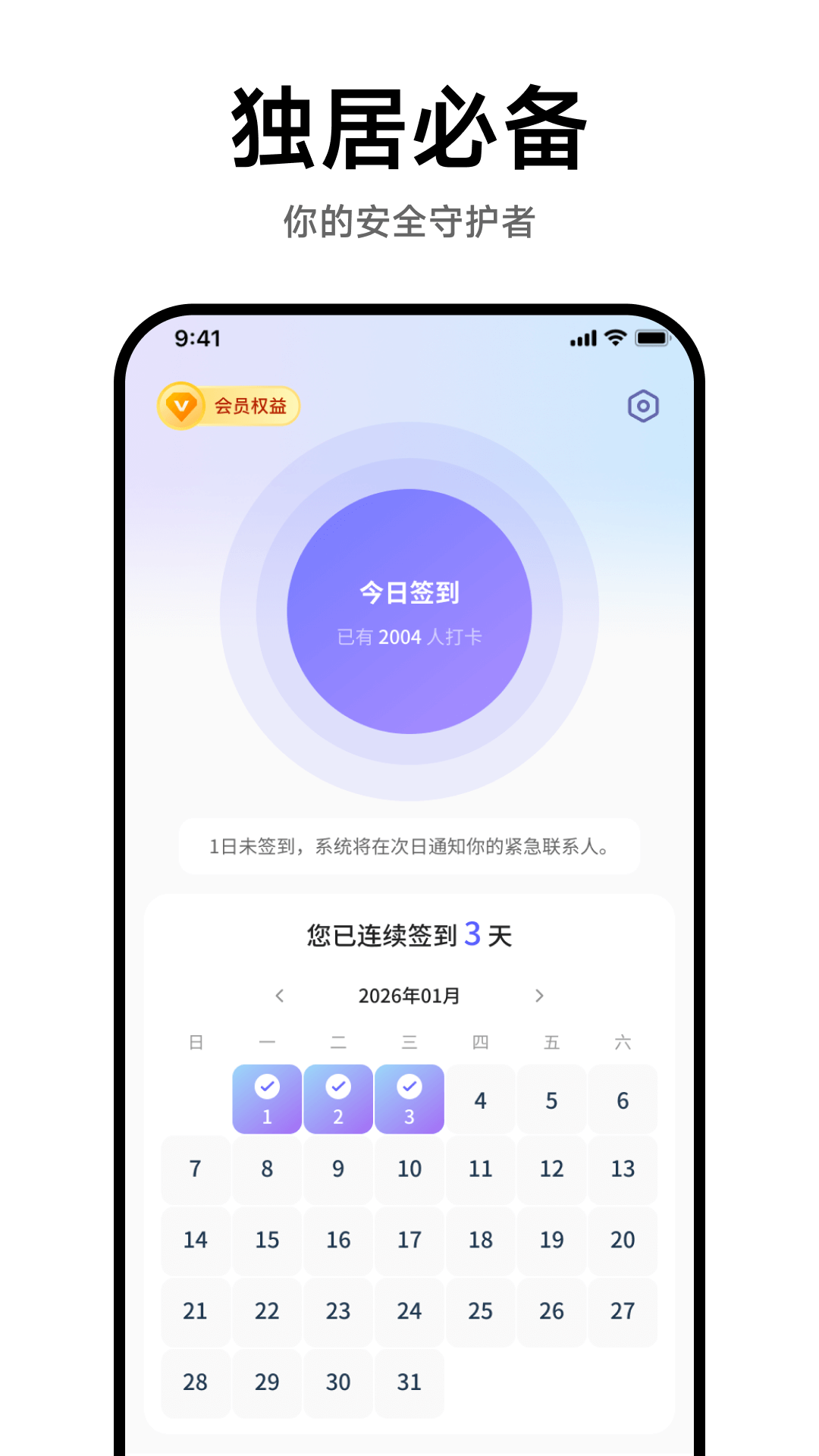819x1456 pixels.
Task: Tap the checkmark icon on January 1
Action: tap(267, 1087)
